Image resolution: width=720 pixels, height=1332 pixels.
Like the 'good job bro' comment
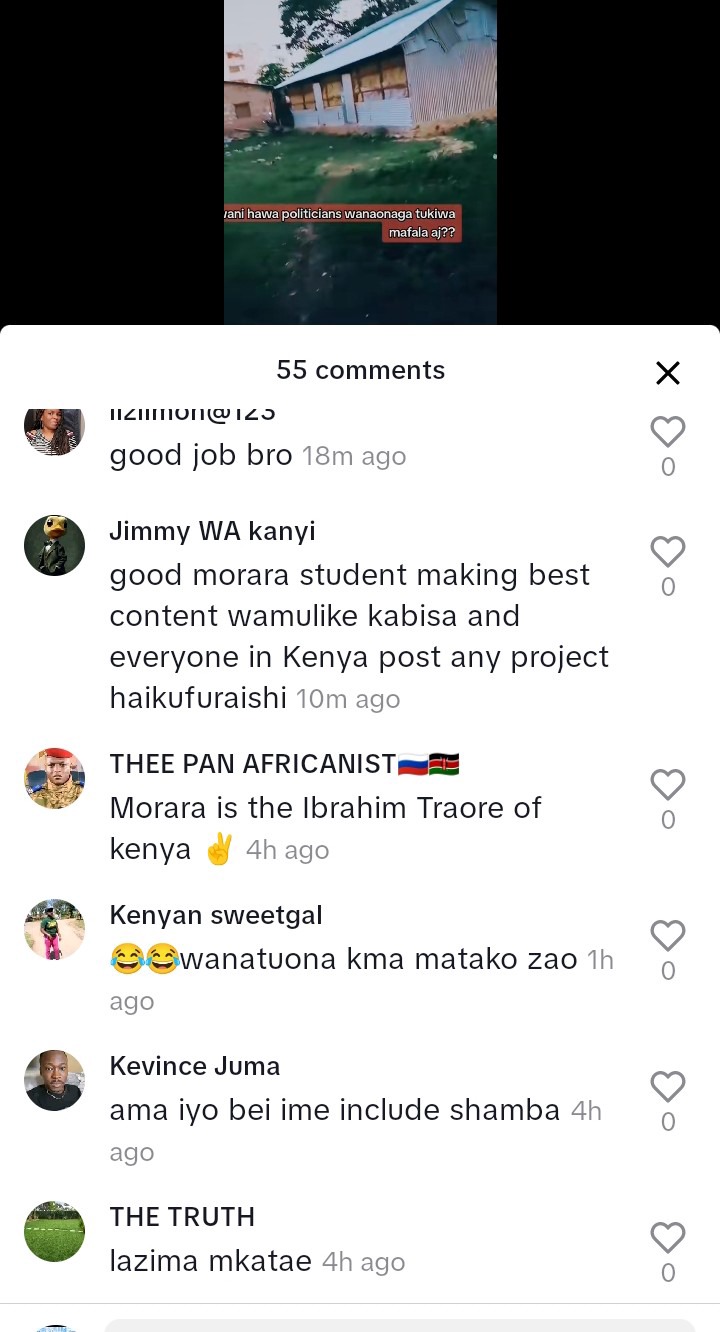click(x=667, y=432)
